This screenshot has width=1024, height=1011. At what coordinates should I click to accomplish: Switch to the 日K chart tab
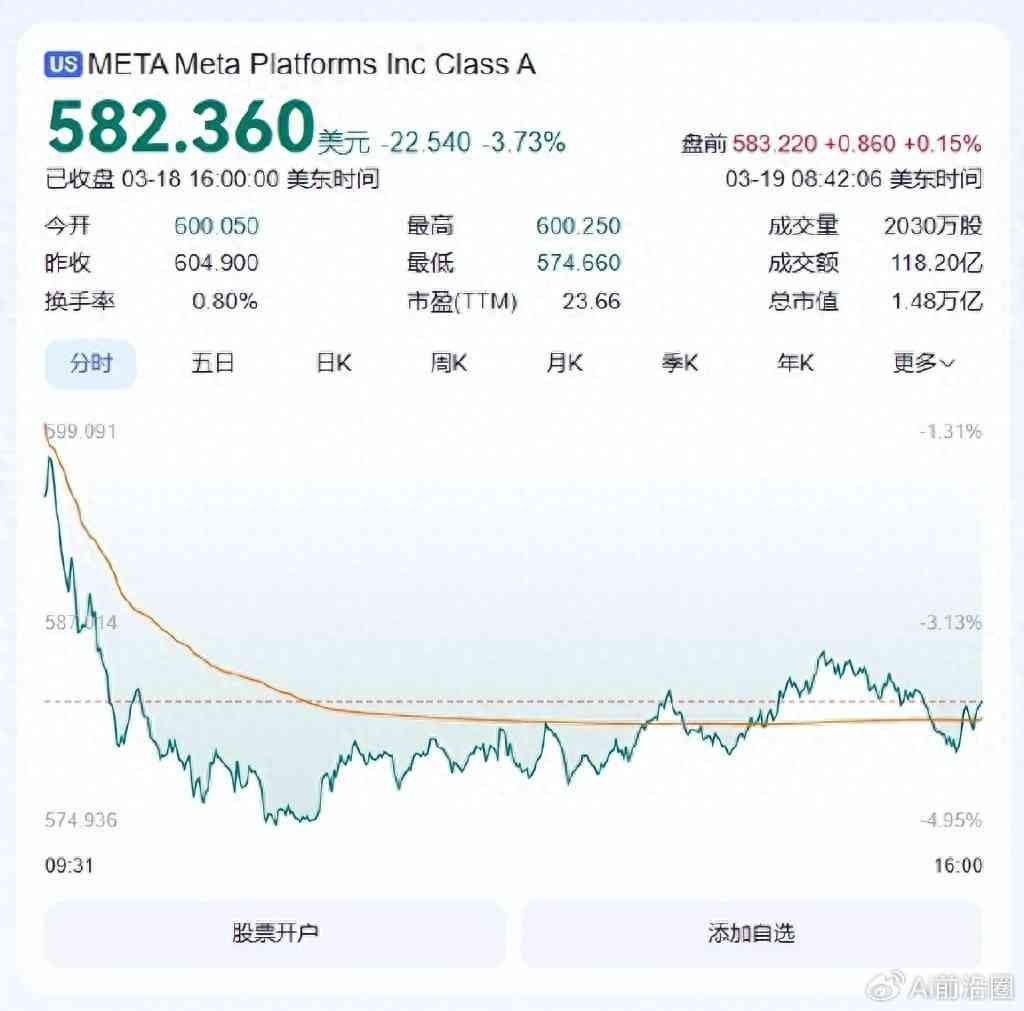click(334, 363)
